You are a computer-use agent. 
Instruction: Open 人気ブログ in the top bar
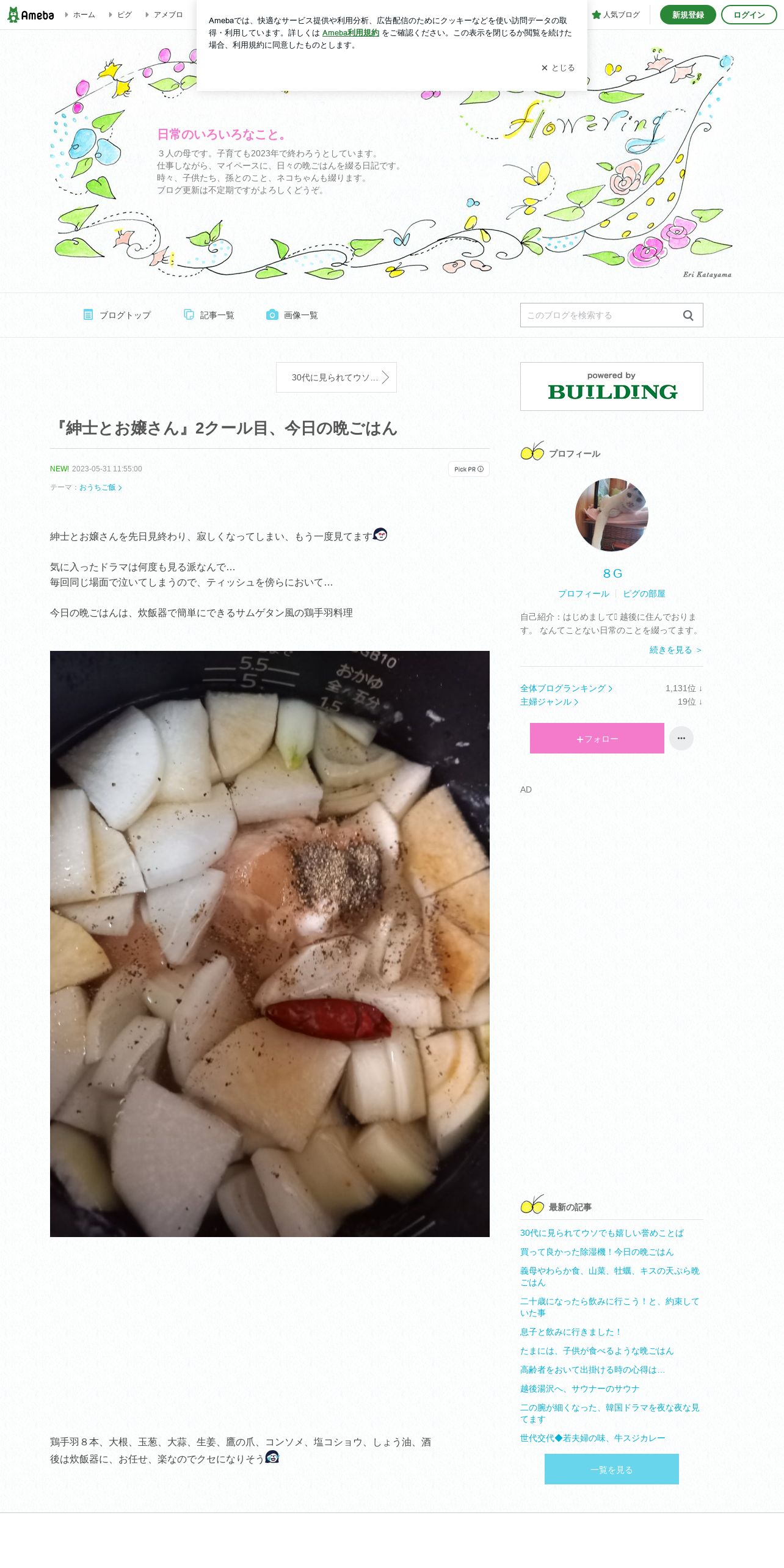[616, 15]
